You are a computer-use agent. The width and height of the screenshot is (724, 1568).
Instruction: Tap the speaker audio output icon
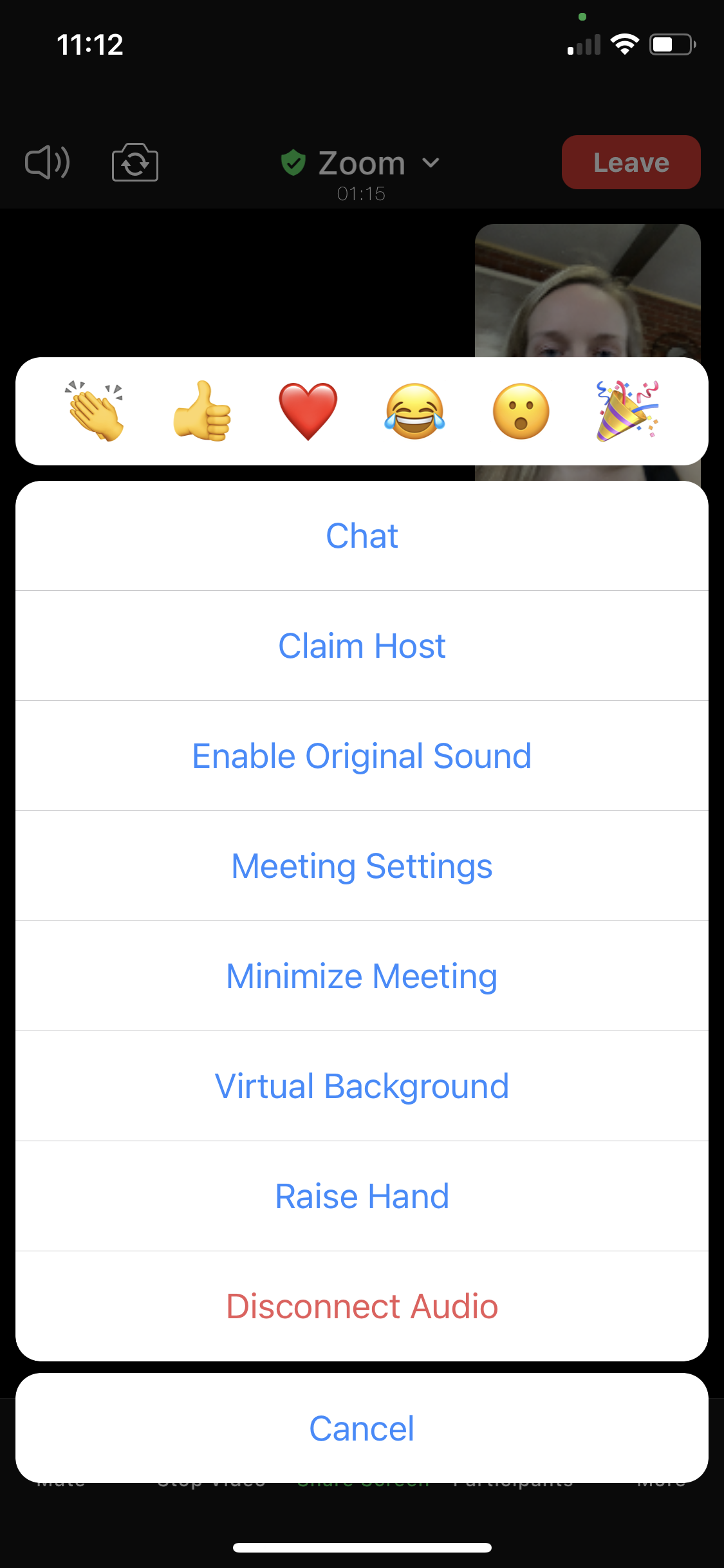[48, 162]
